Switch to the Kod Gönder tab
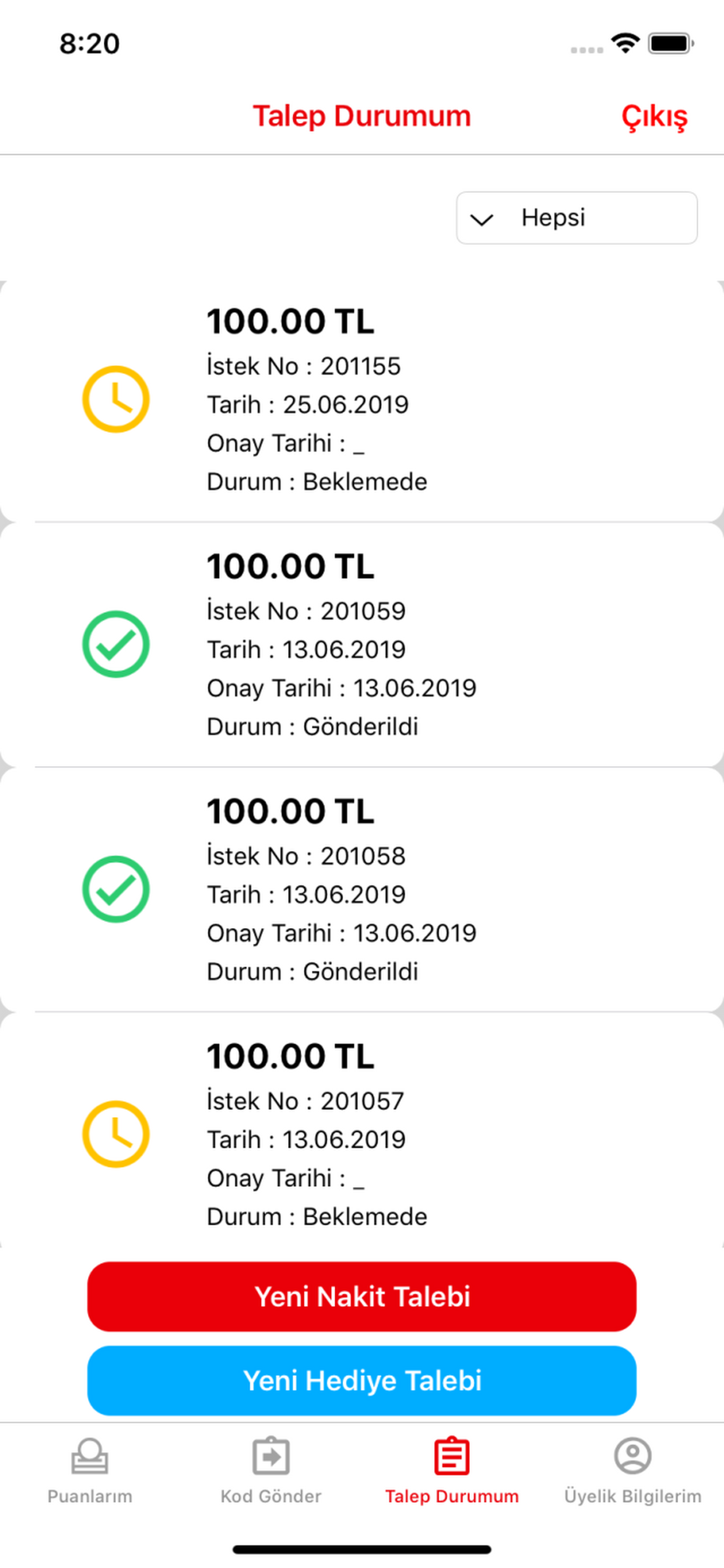Screen dimensions: 724x1568 coord(270,1473)
